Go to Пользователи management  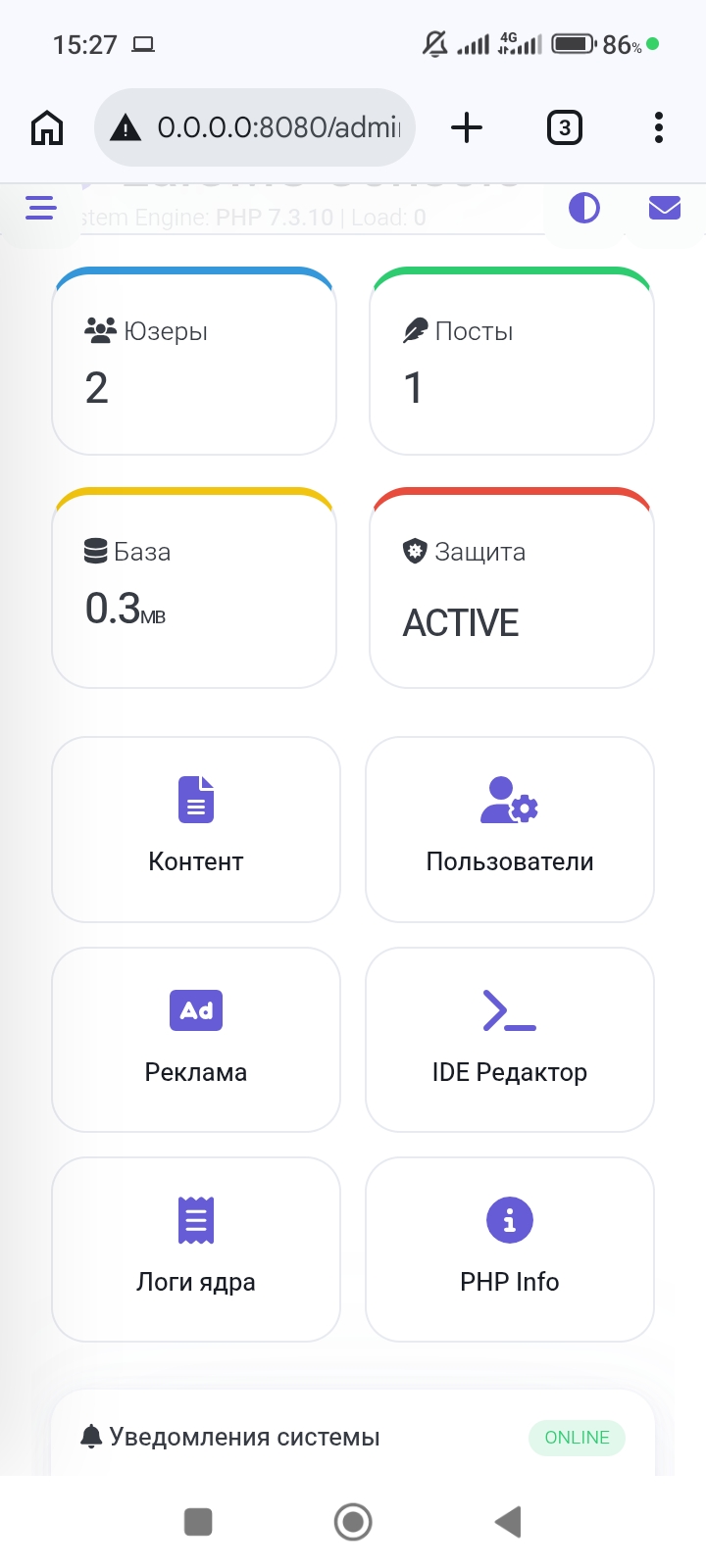(510, 829)
